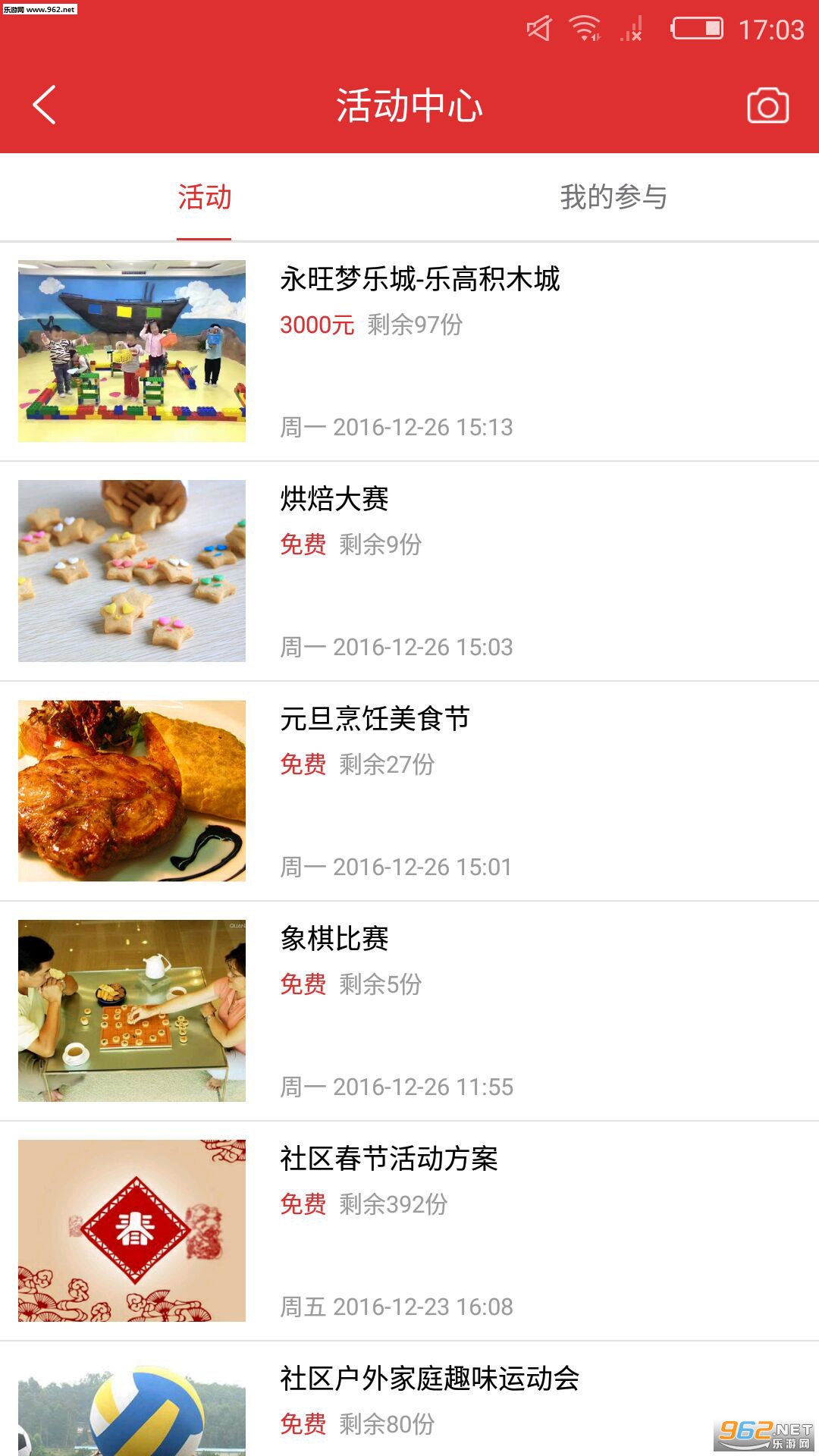Open the 烘焙大赛 activity
This screenshot has height=1456, width=819.
[x=334, y=499]
